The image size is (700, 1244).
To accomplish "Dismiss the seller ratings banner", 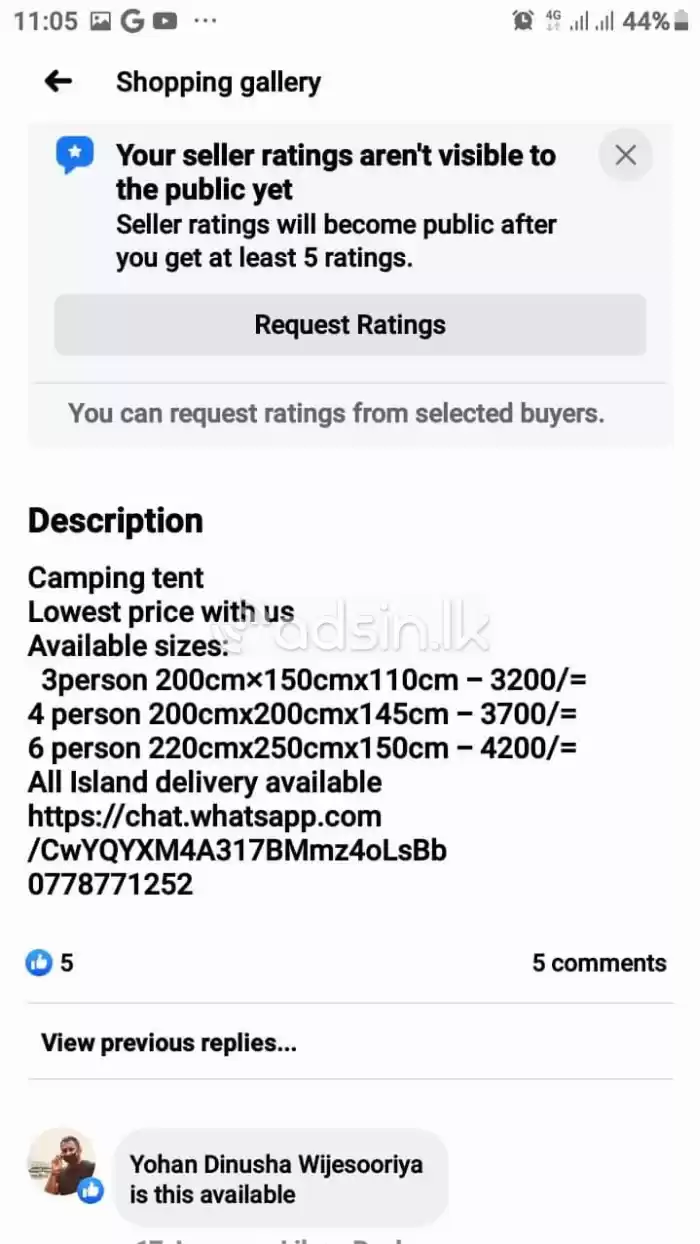I will [625, 155].
